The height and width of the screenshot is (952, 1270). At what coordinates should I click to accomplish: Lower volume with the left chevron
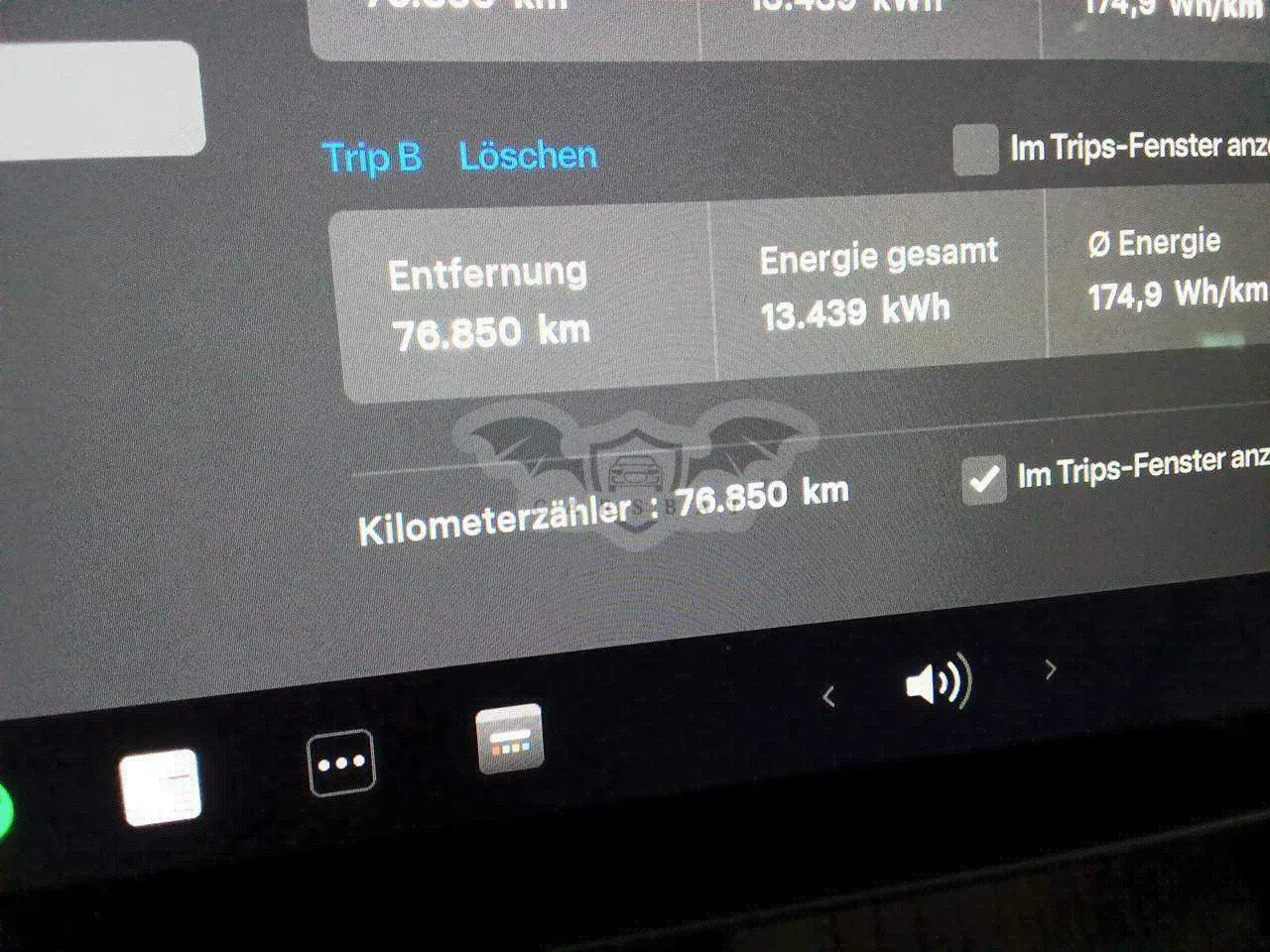[x=828, y=697]
